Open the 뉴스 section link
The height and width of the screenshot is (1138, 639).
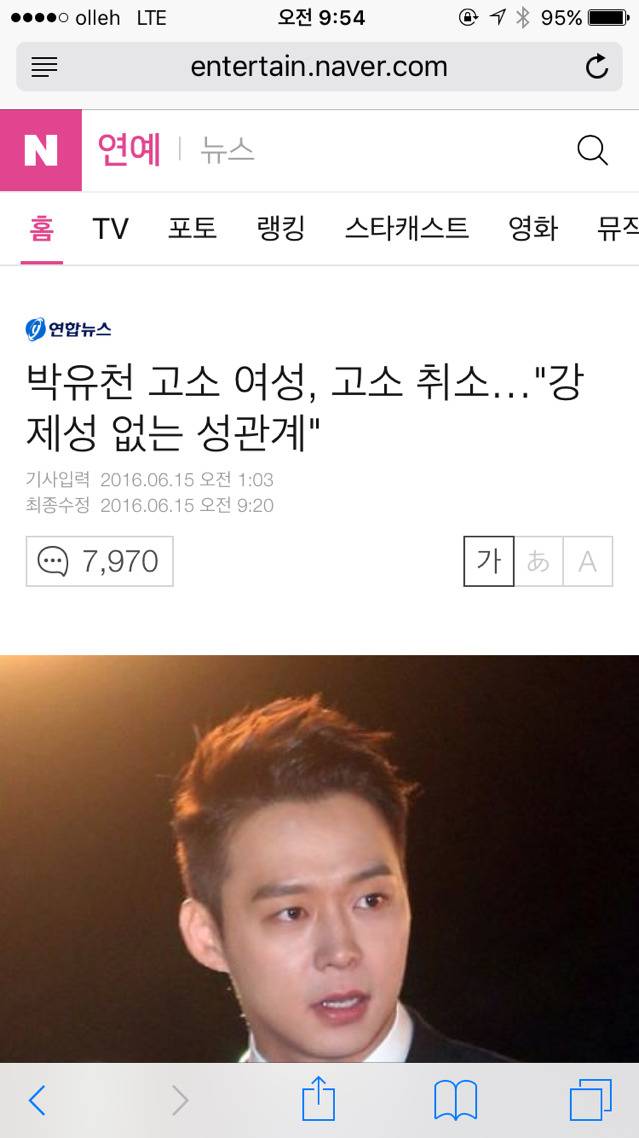coord(227,150)
